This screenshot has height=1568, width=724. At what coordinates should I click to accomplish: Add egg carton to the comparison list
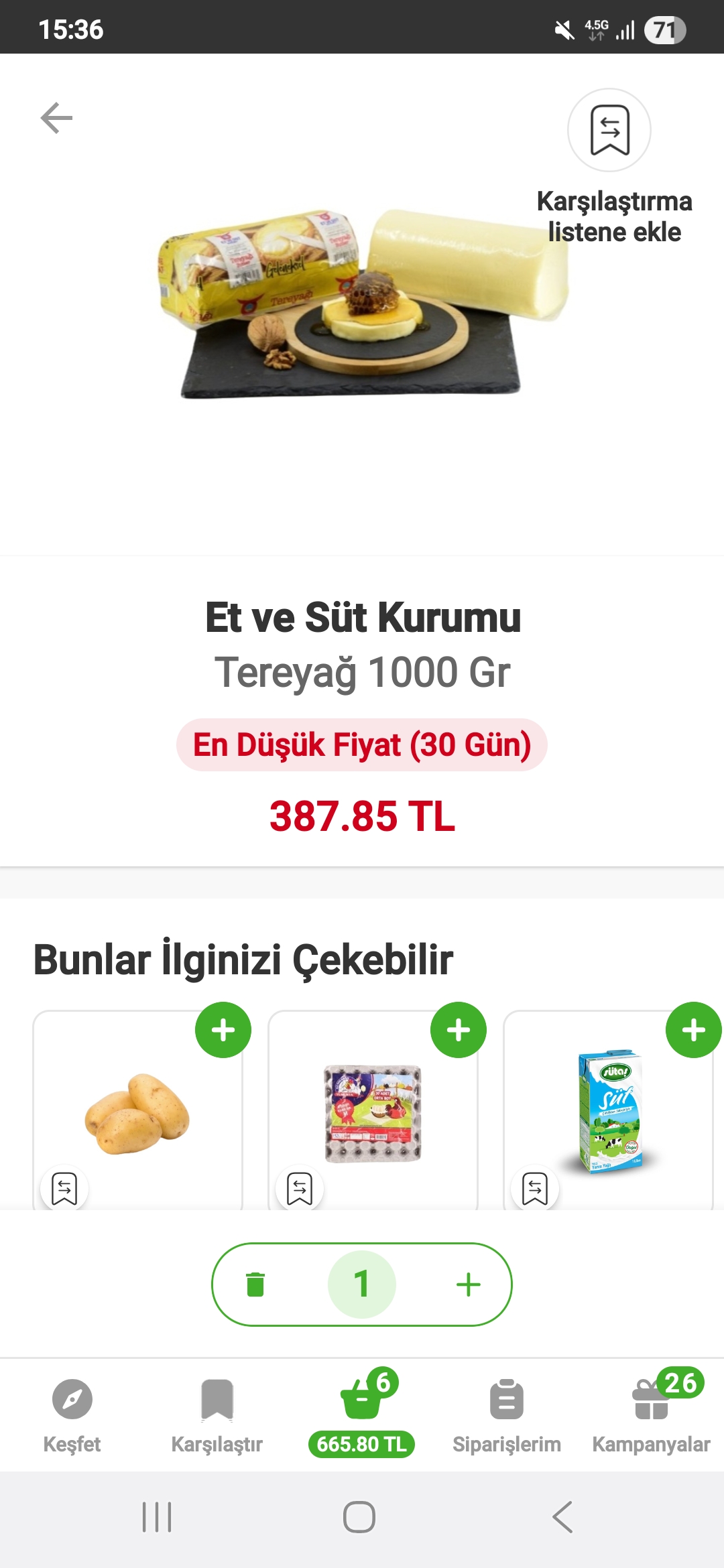tap(300, 1189)
